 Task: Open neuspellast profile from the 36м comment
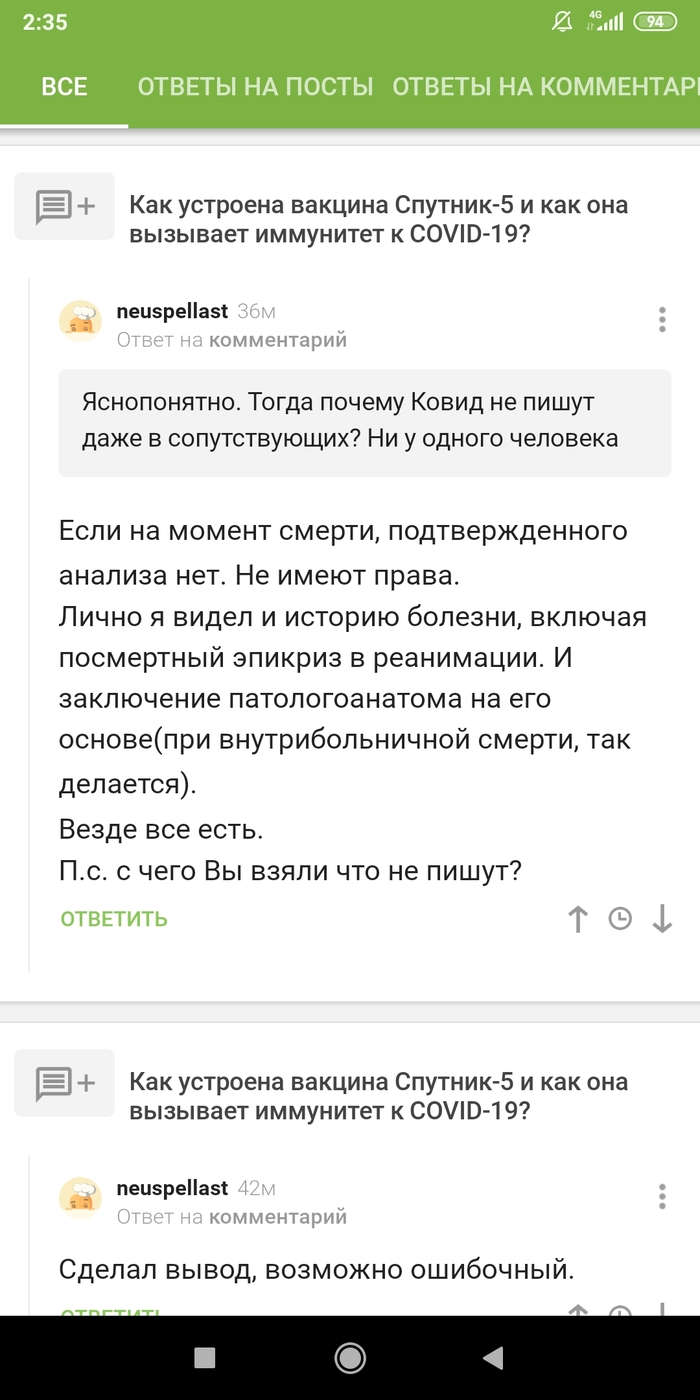click(172, 312)
